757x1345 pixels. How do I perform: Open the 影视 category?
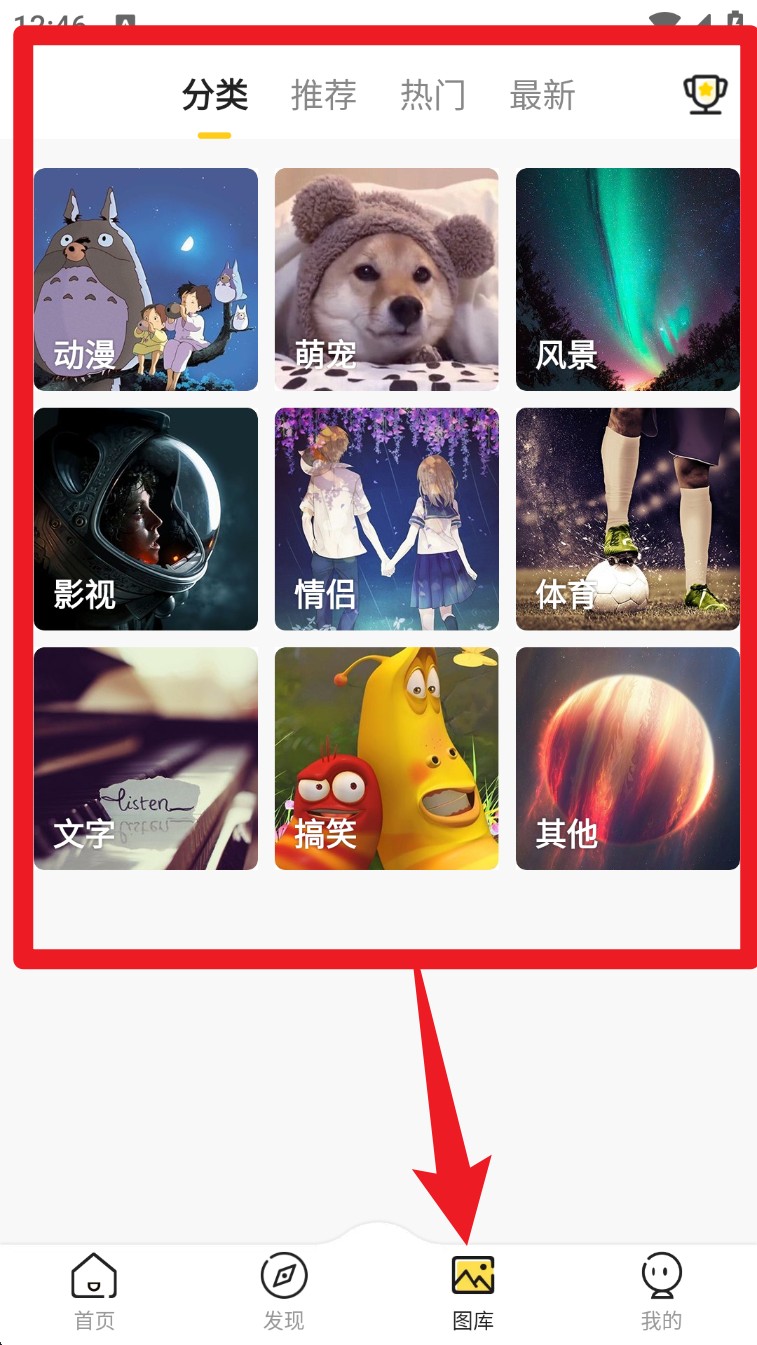(146, 519)
